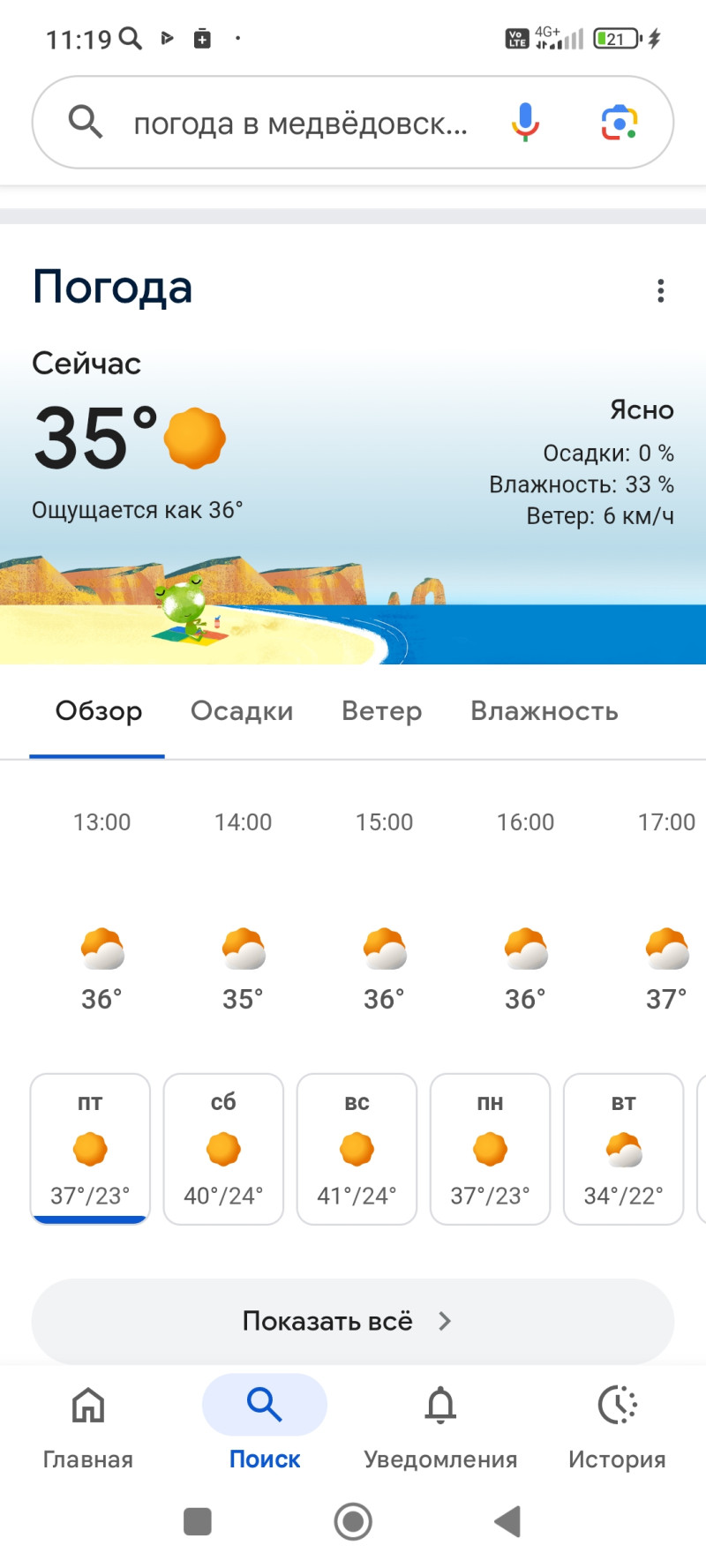Start voice search with the microphone
Image resolution: width=706 pixels, height=1568 pixels.
tap(525, 123)
